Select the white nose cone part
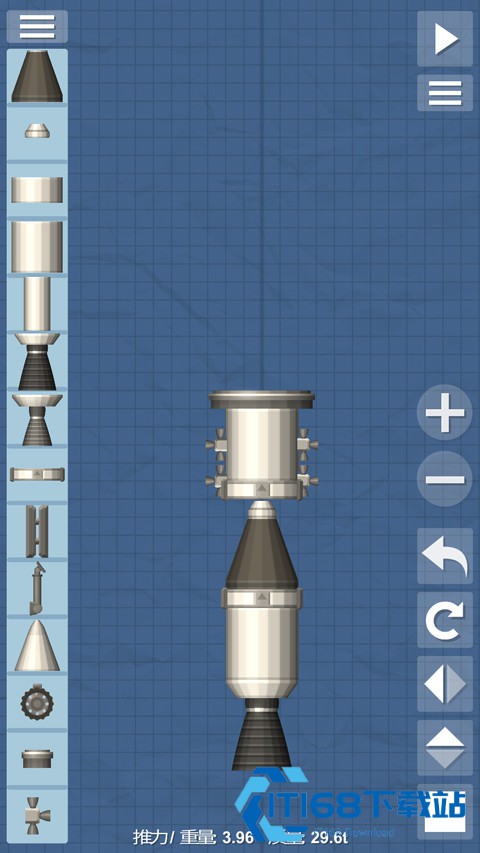 pyautogui.click(x=37, y=645)
